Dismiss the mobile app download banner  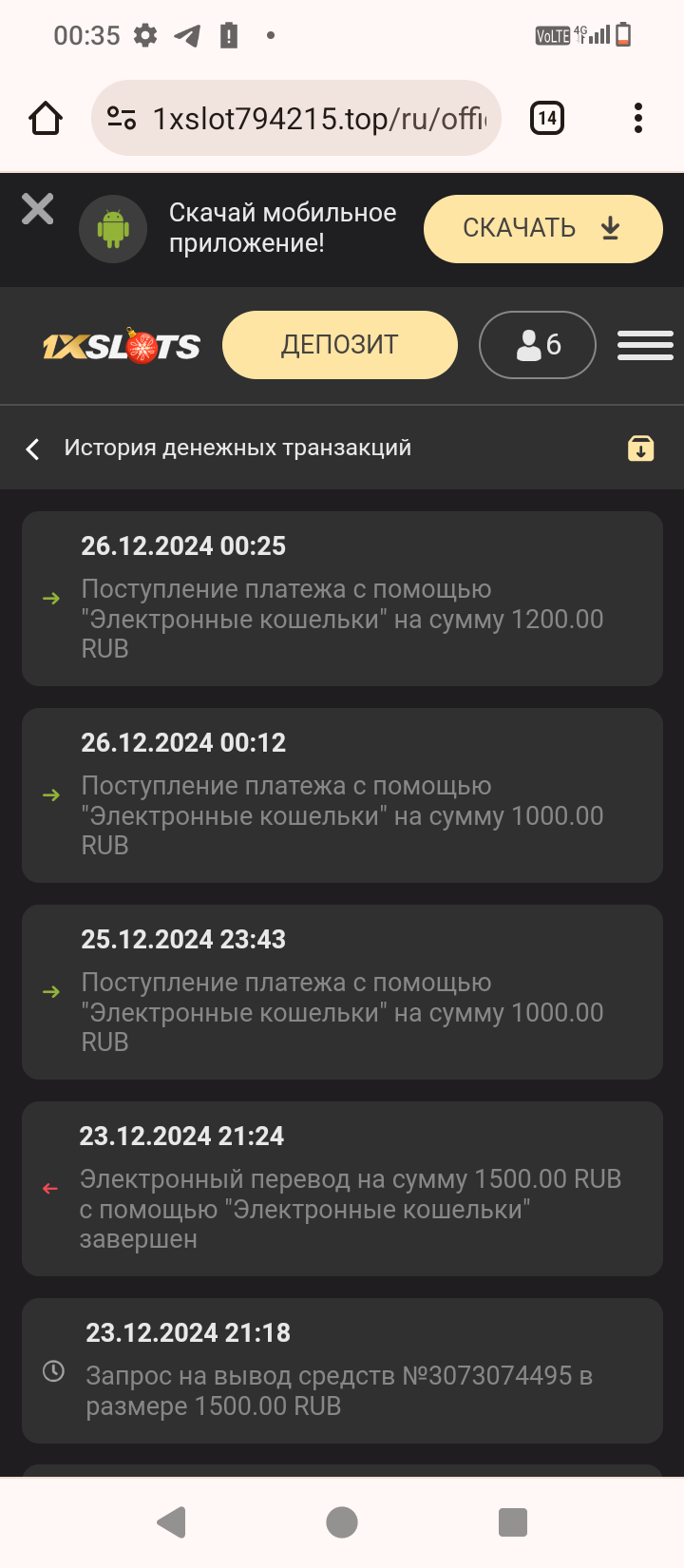tap(38, 209)
